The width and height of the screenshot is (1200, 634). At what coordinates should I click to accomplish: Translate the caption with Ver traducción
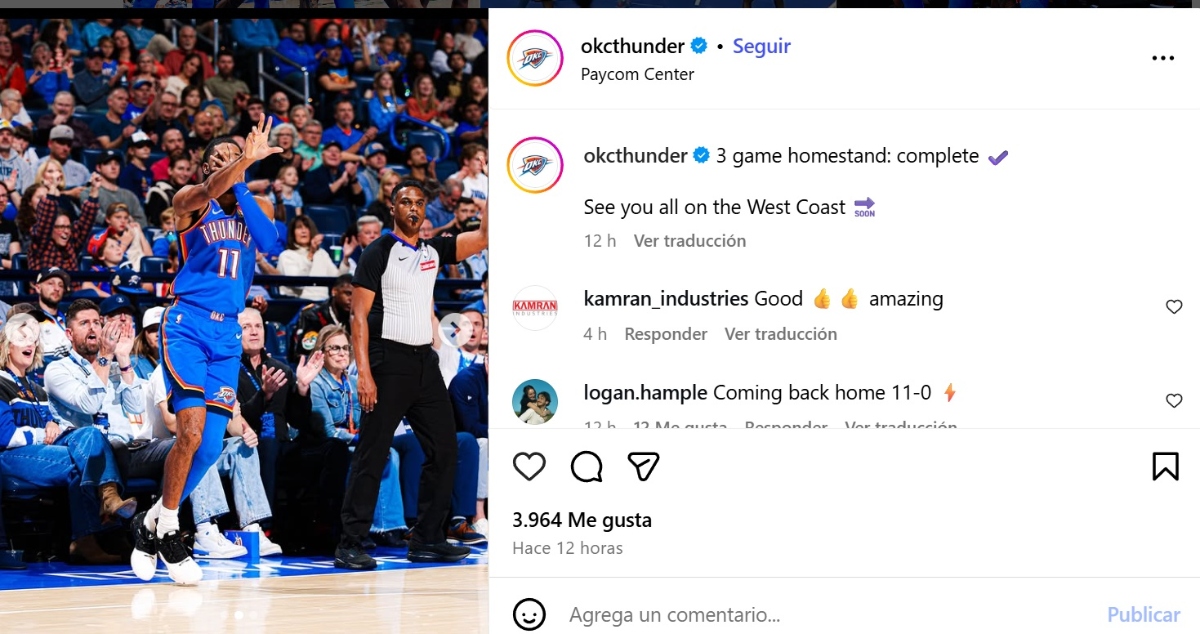690,241
